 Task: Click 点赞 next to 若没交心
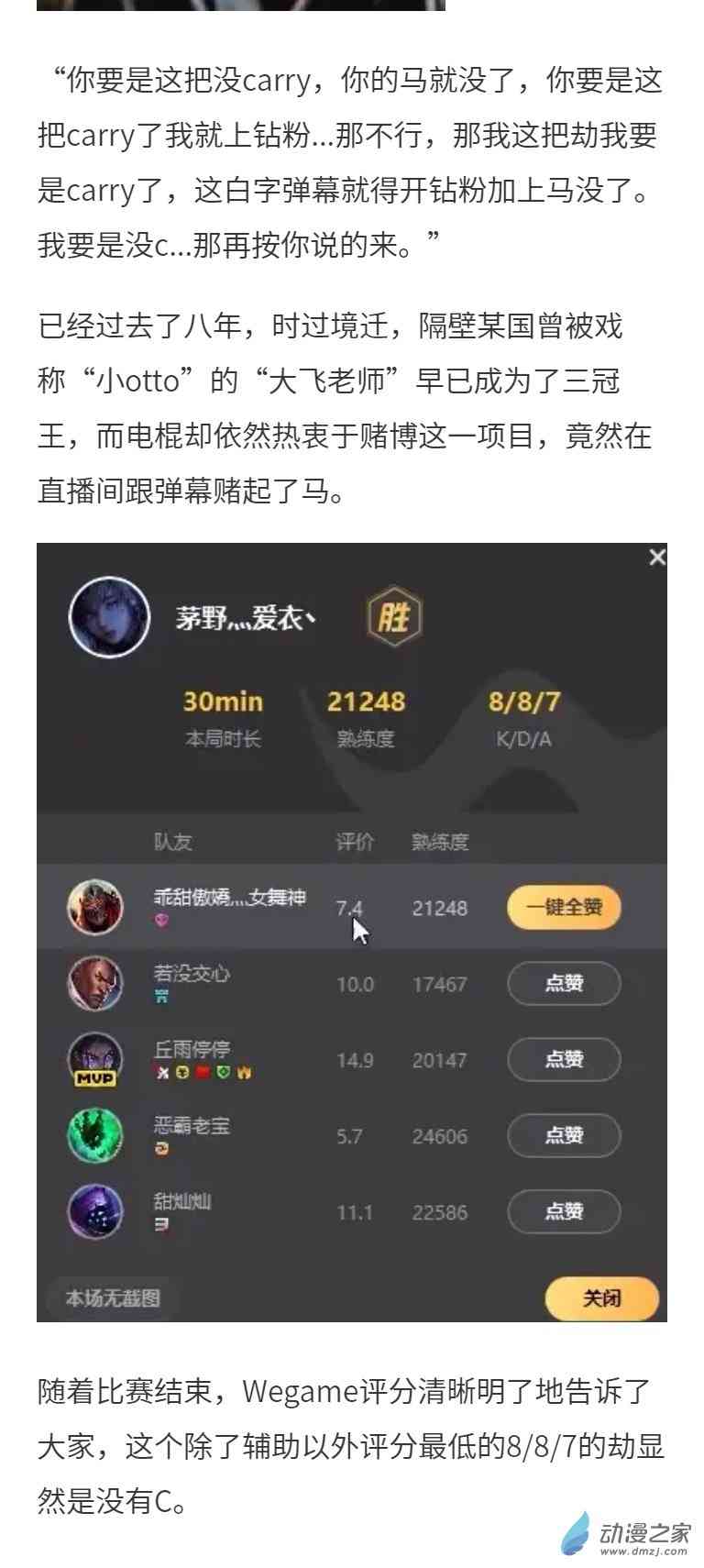pyautogui.click(x=563, y=982)
